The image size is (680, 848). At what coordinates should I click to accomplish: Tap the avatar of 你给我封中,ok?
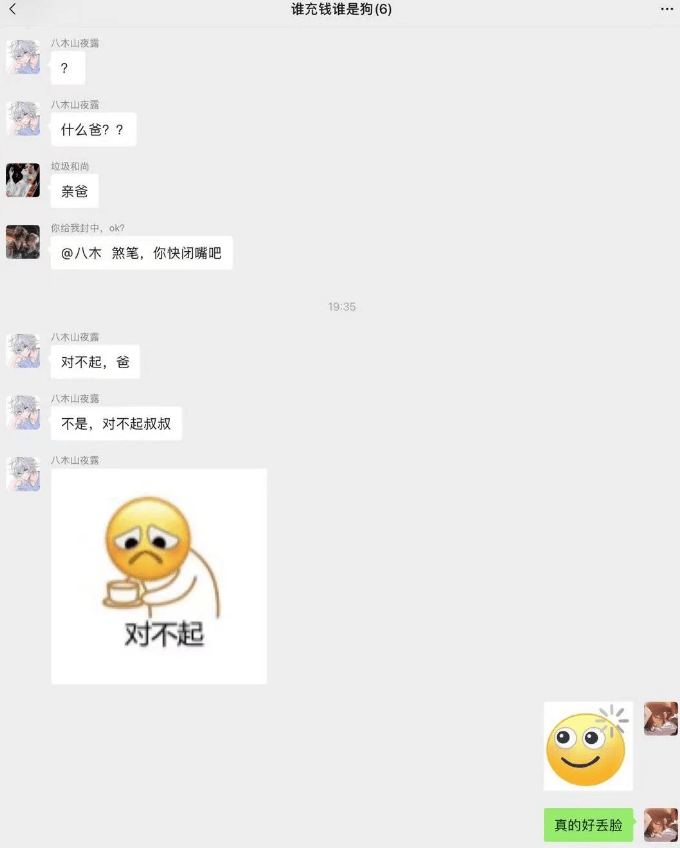point(23,242)
